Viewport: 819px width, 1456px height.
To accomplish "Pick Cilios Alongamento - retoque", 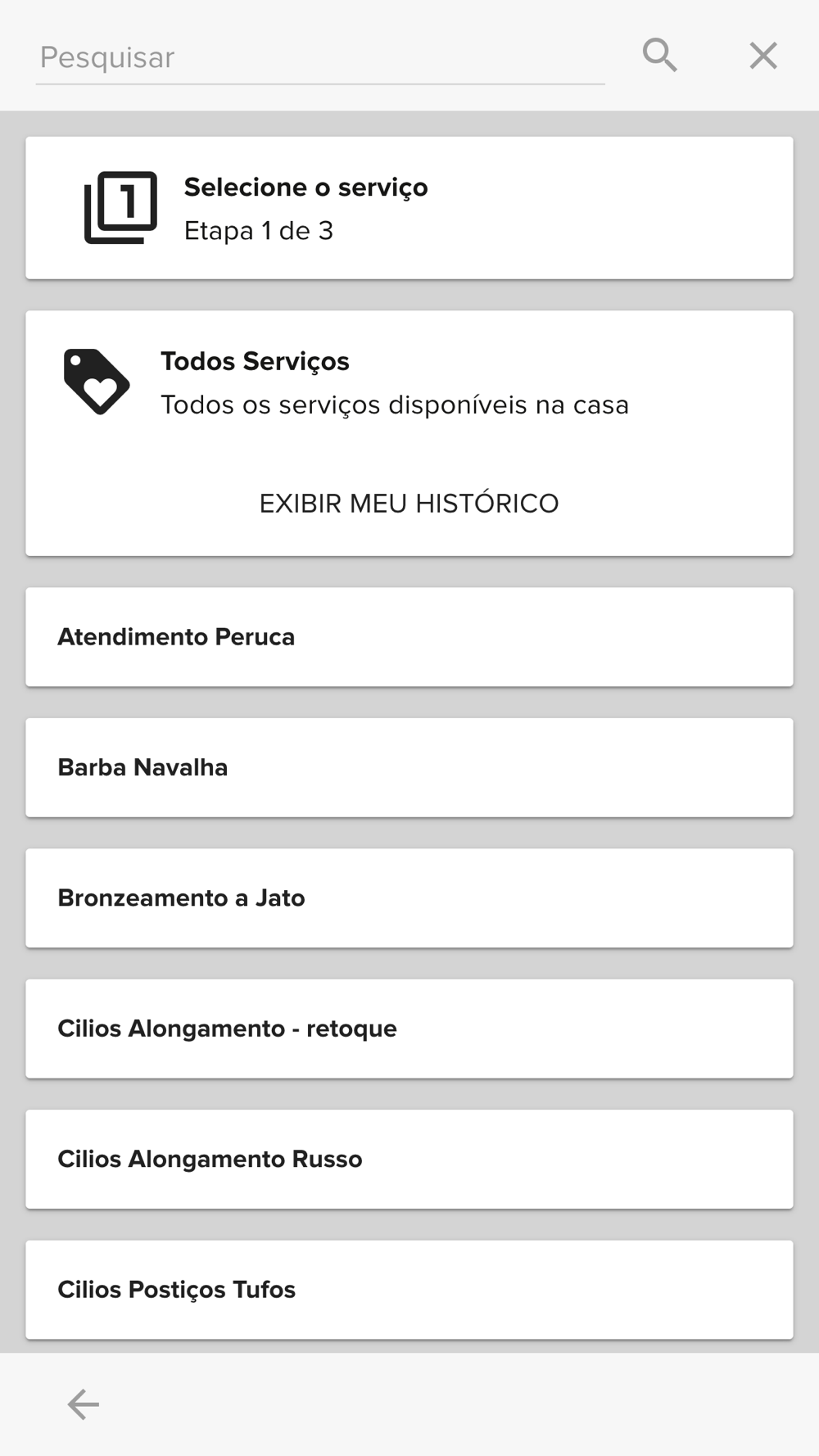I will [x=409, y=1029].
